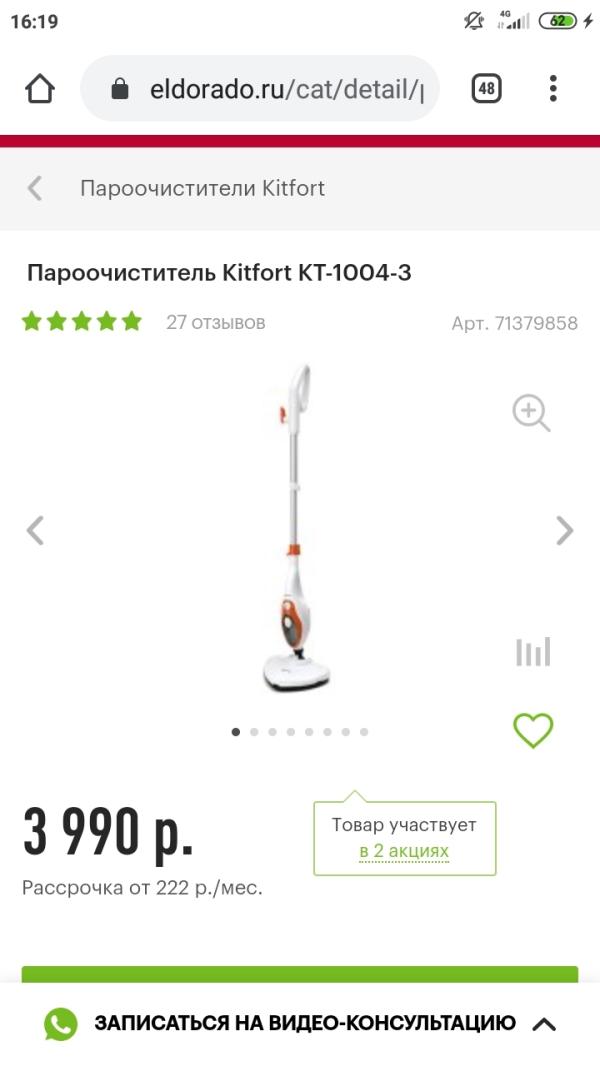Show the next product photo
600x1065 pixels.
(x=565, y=530)
